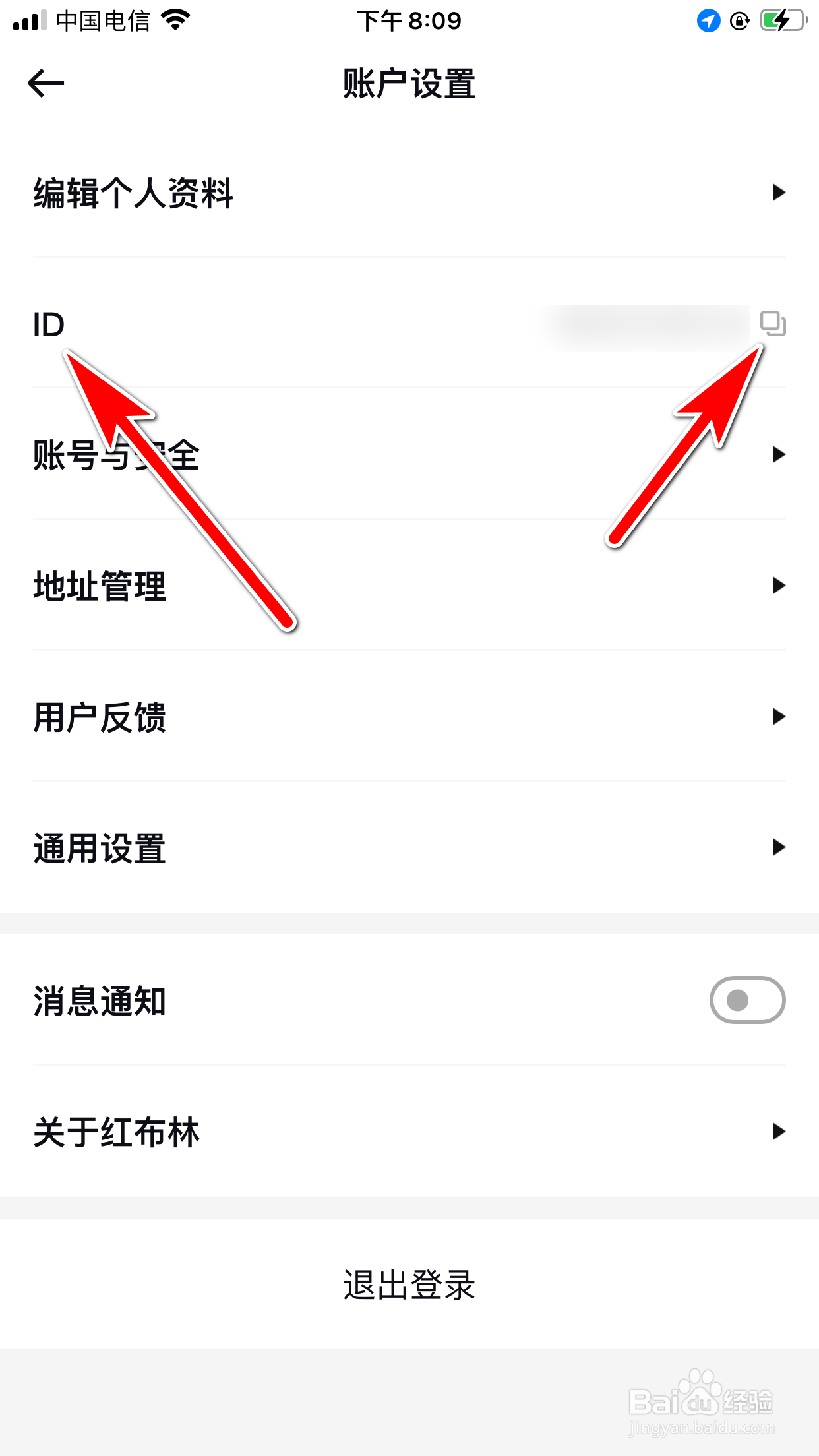819x1456 pixels.
Task: Tap the charging battery icon
Action: click(x=781, y=21)
